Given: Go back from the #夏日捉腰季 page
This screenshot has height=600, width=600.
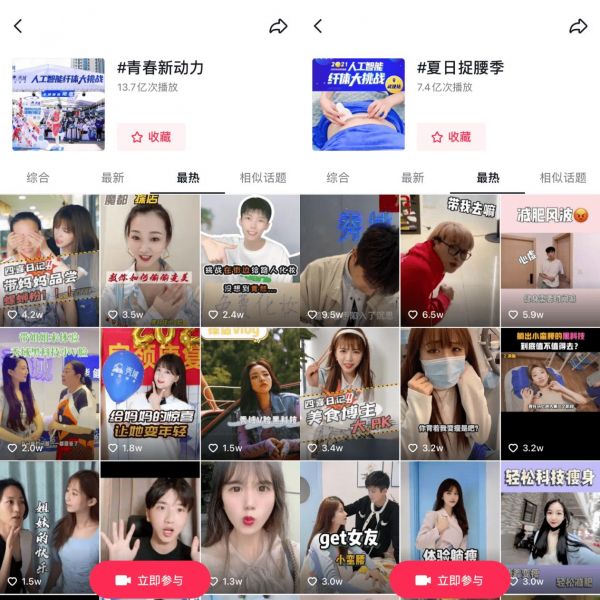Looking at the screenshot, I should [x=318, y=27].
